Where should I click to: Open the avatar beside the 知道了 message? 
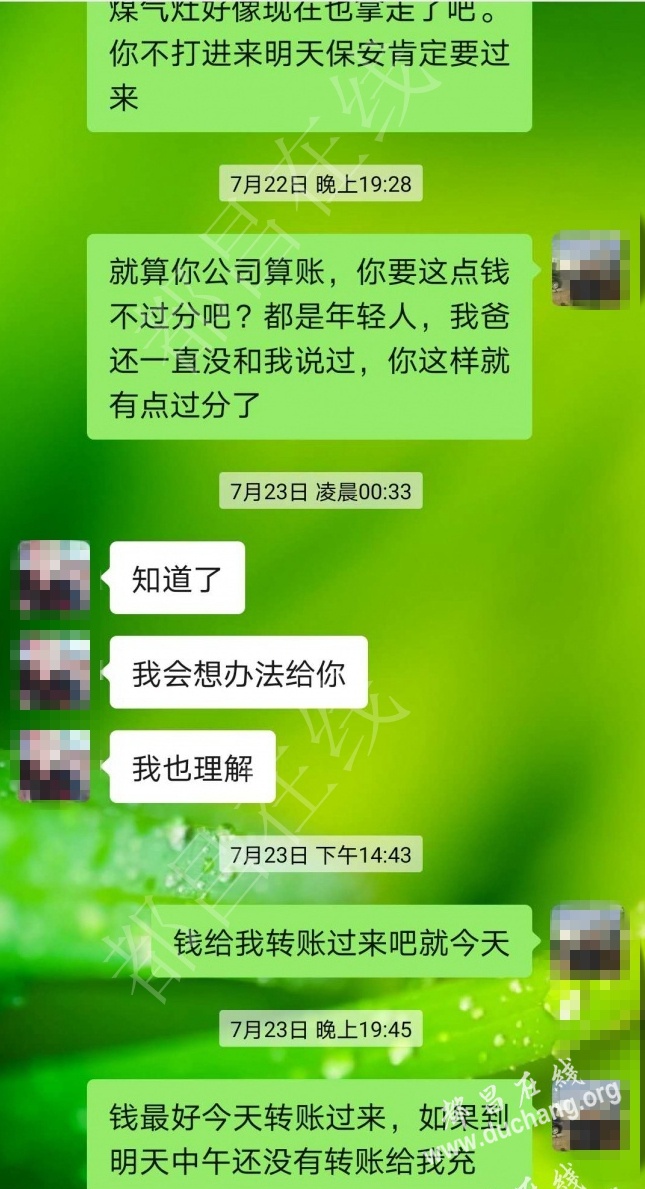click(x=55, y=576)
